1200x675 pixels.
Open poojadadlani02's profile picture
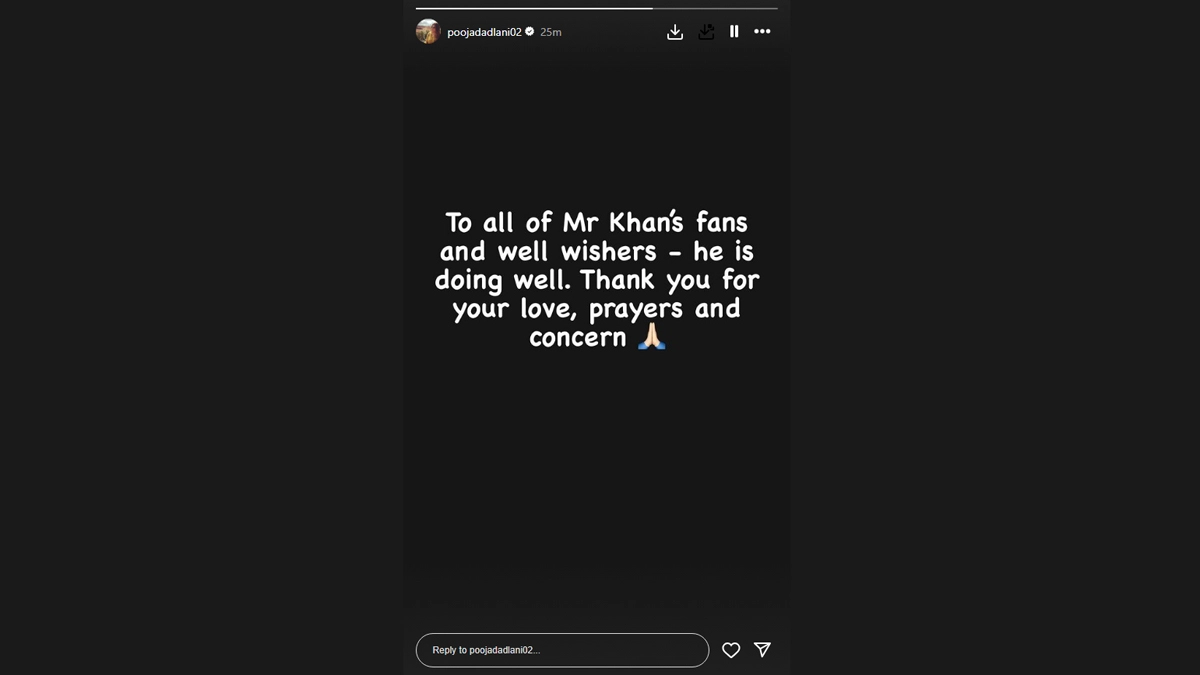click(428, 32)
